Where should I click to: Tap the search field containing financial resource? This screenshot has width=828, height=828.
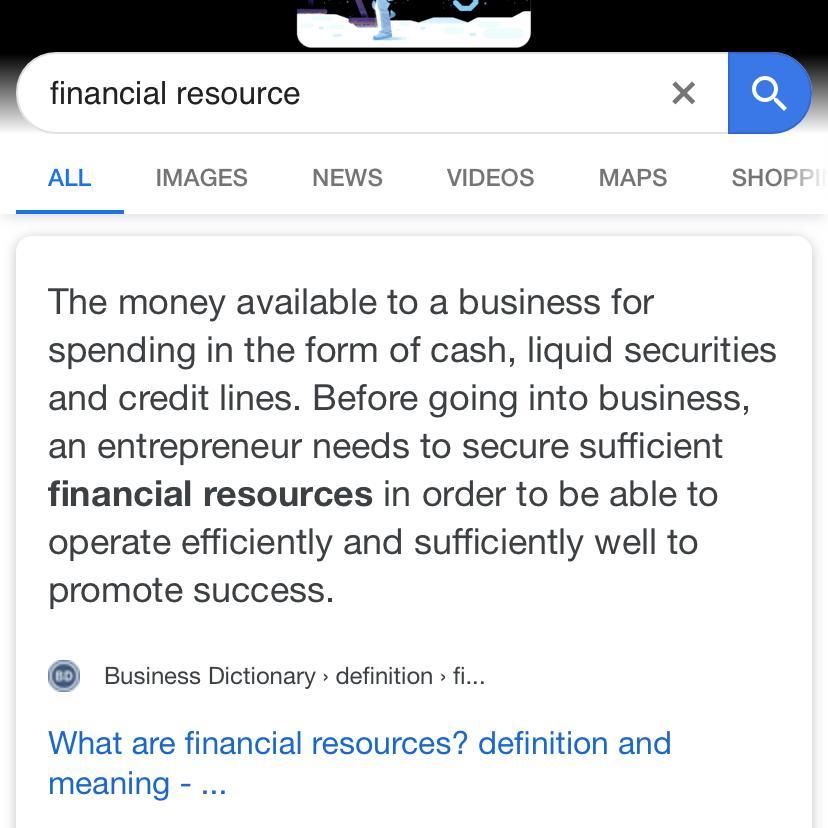340,93
